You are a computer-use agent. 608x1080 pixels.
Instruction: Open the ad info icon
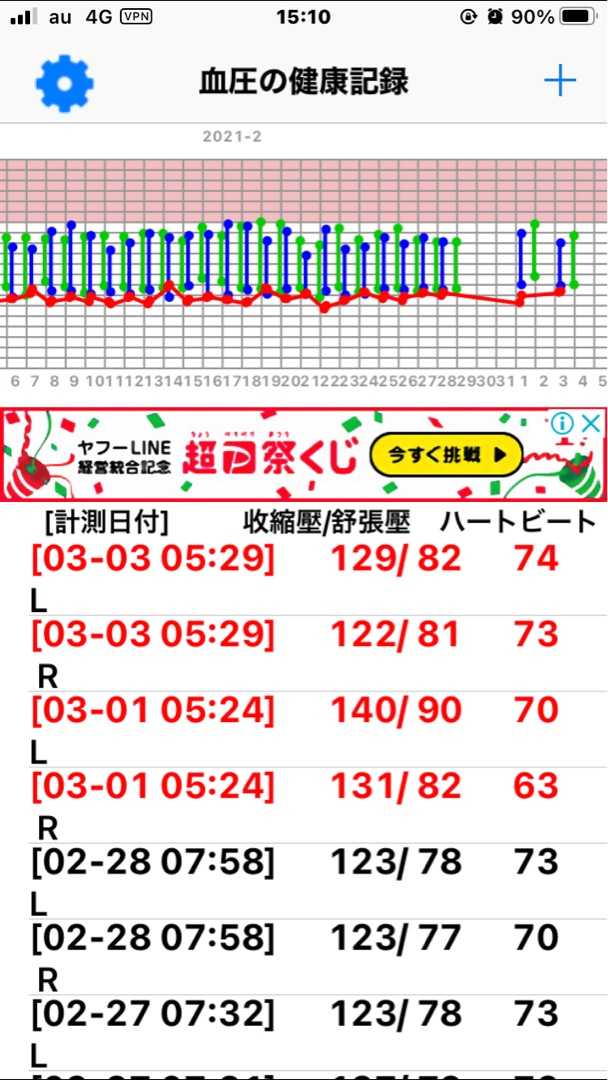tap(563, 424)
